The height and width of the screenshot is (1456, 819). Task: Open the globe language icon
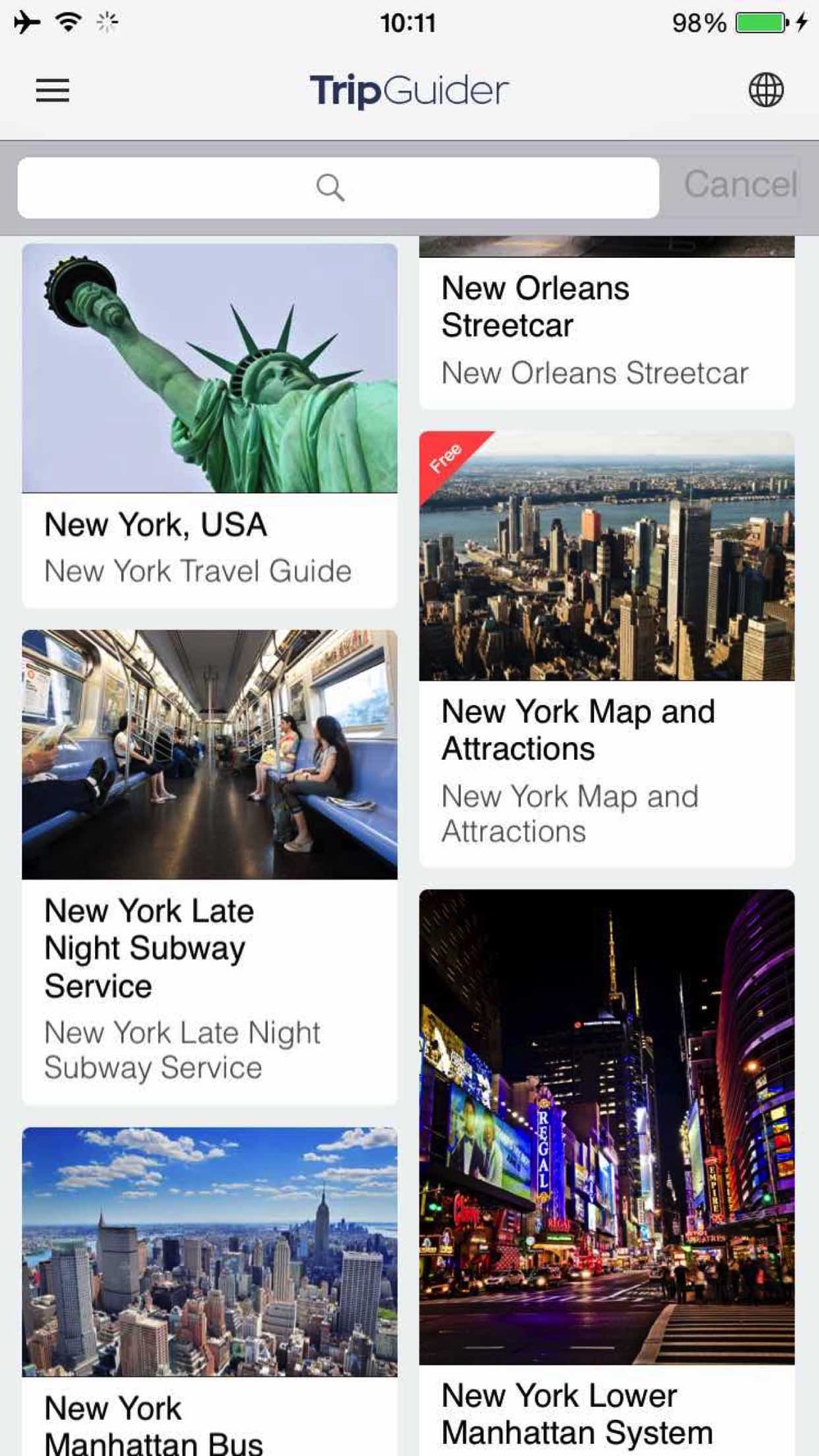pos(766,90)
